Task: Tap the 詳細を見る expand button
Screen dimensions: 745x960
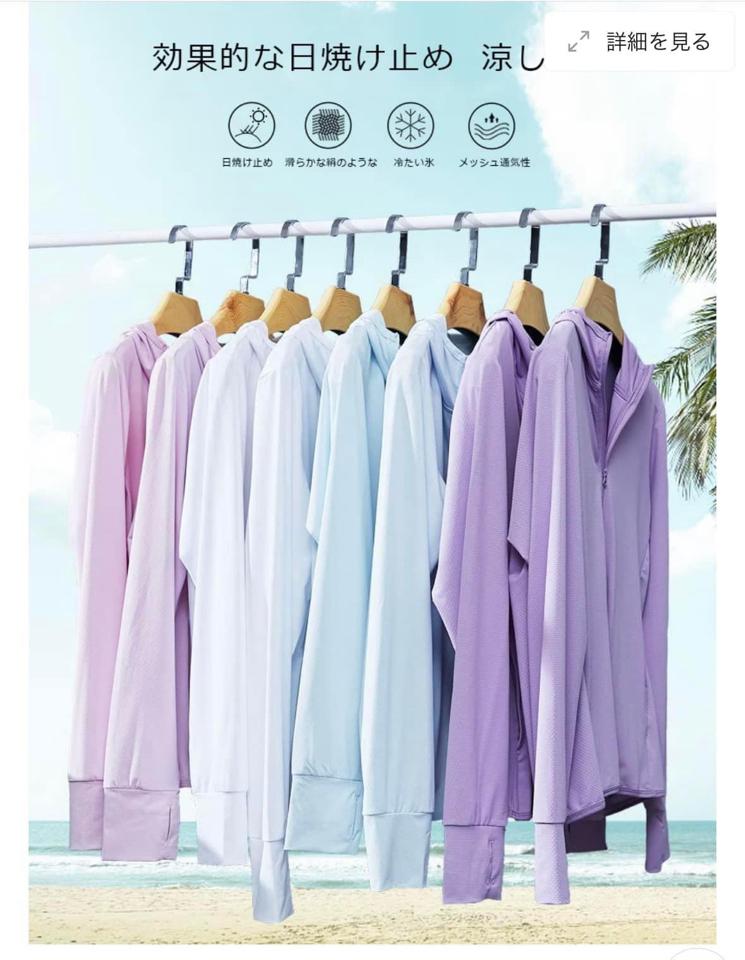Action: [639, 42]
